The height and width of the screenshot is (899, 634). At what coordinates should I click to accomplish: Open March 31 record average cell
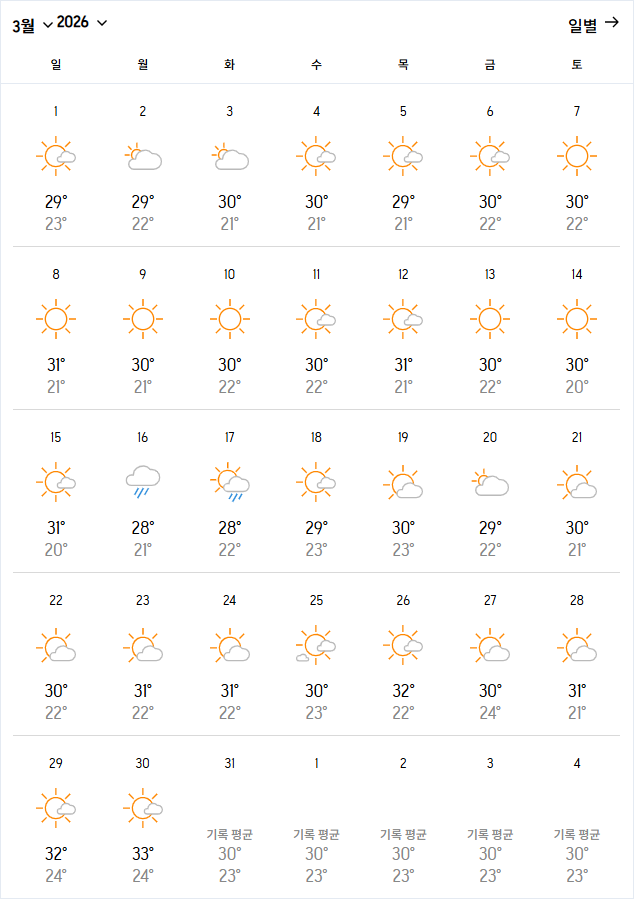230,817
